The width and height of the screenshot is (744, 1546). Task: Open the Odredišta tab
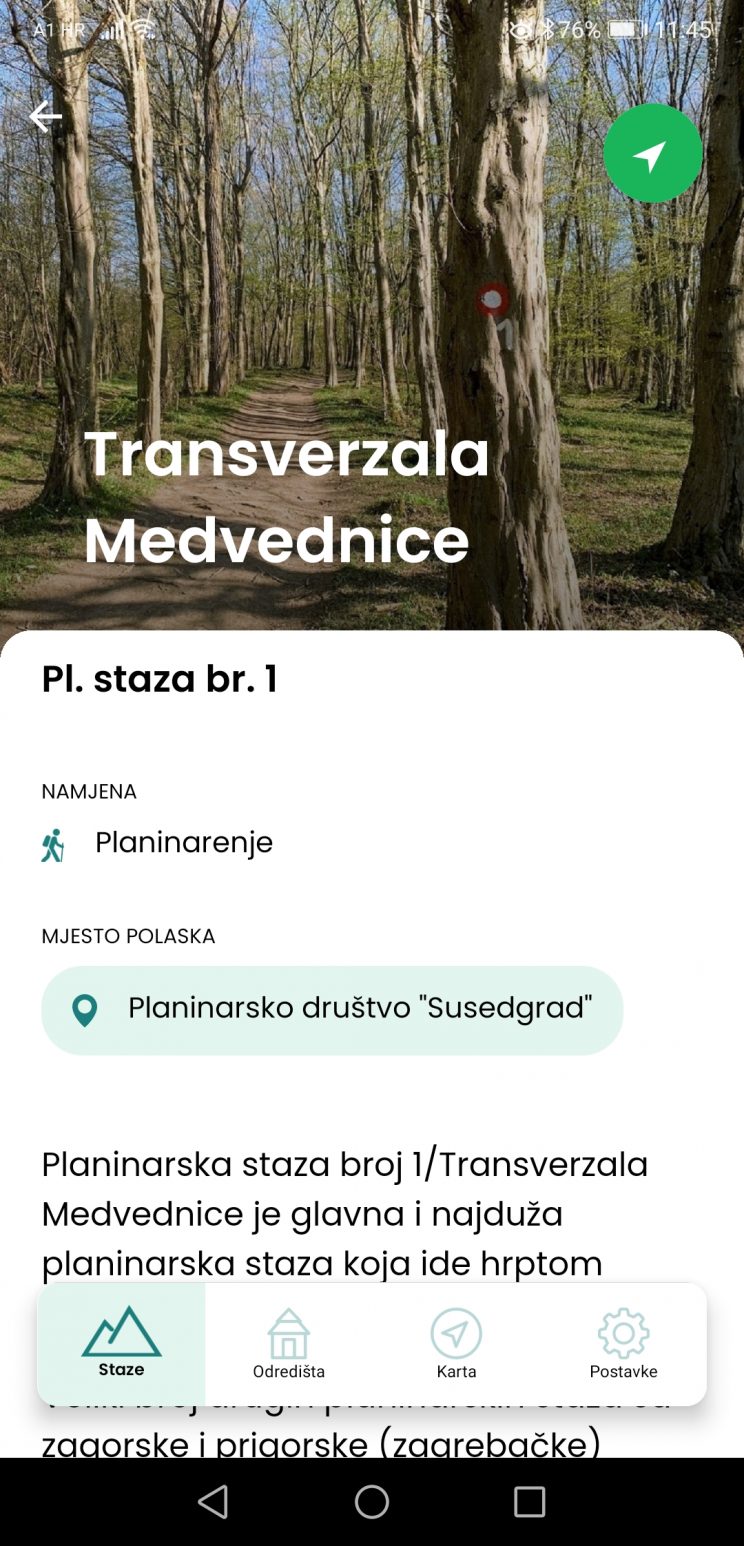click(x=289, y=1344)
